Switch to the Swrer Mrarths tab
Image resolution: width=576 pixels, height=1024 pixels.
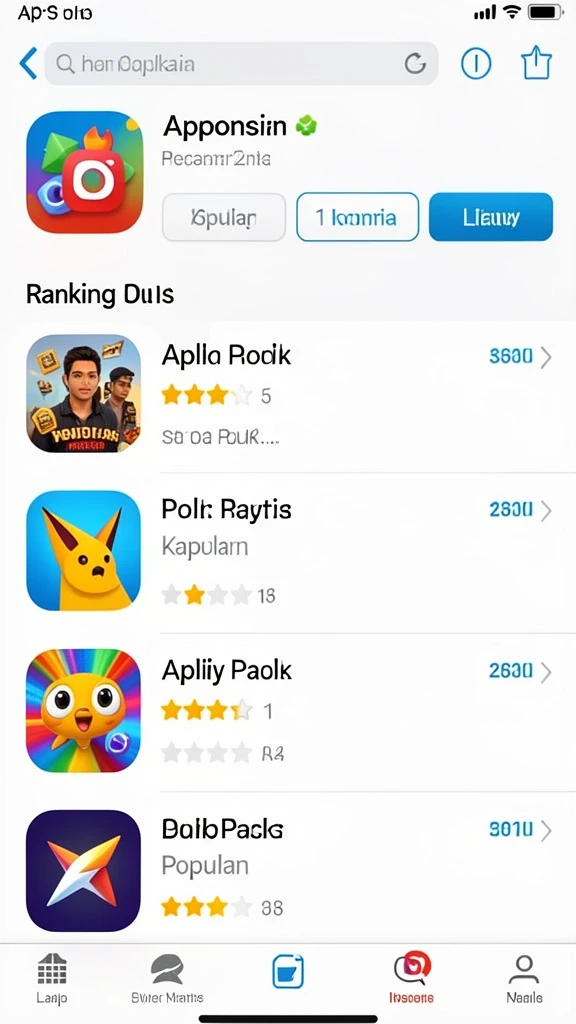[x=167, y=978]
